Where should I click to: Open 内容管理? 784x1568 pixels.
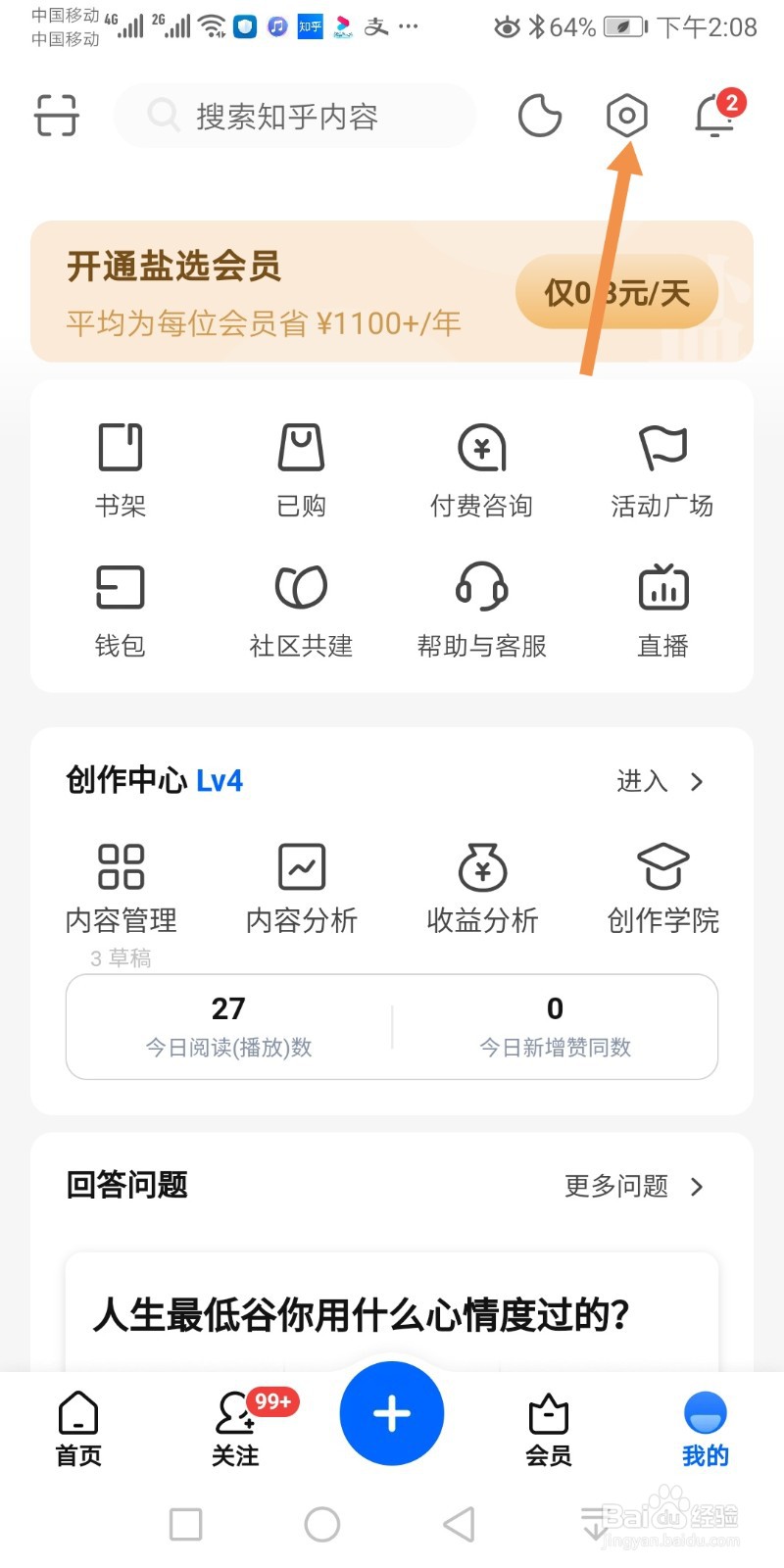point(121,889)
